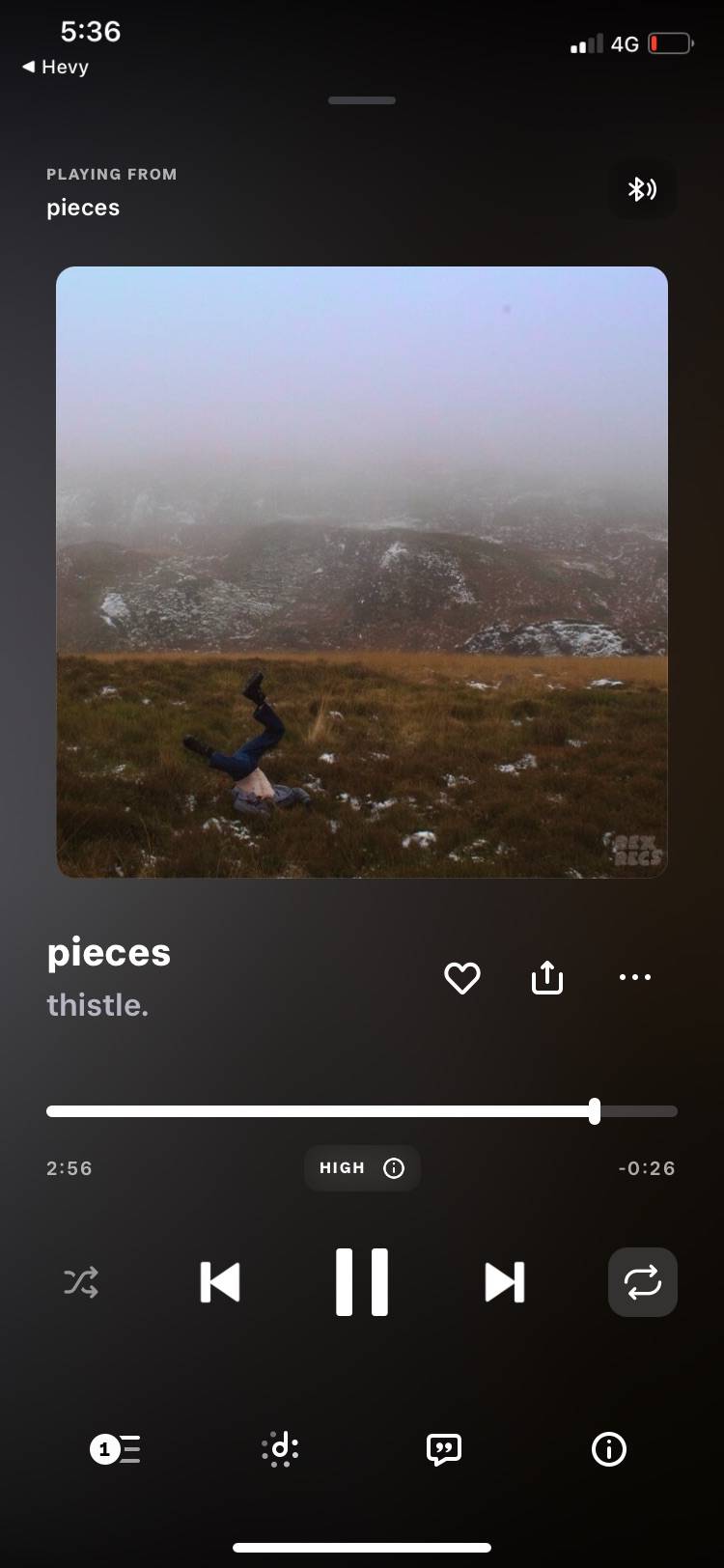Image resolution: width=724 pixels, height=1568 pixels.
Task: Open the HIGH audio quality info
Action: (362, 1168)
